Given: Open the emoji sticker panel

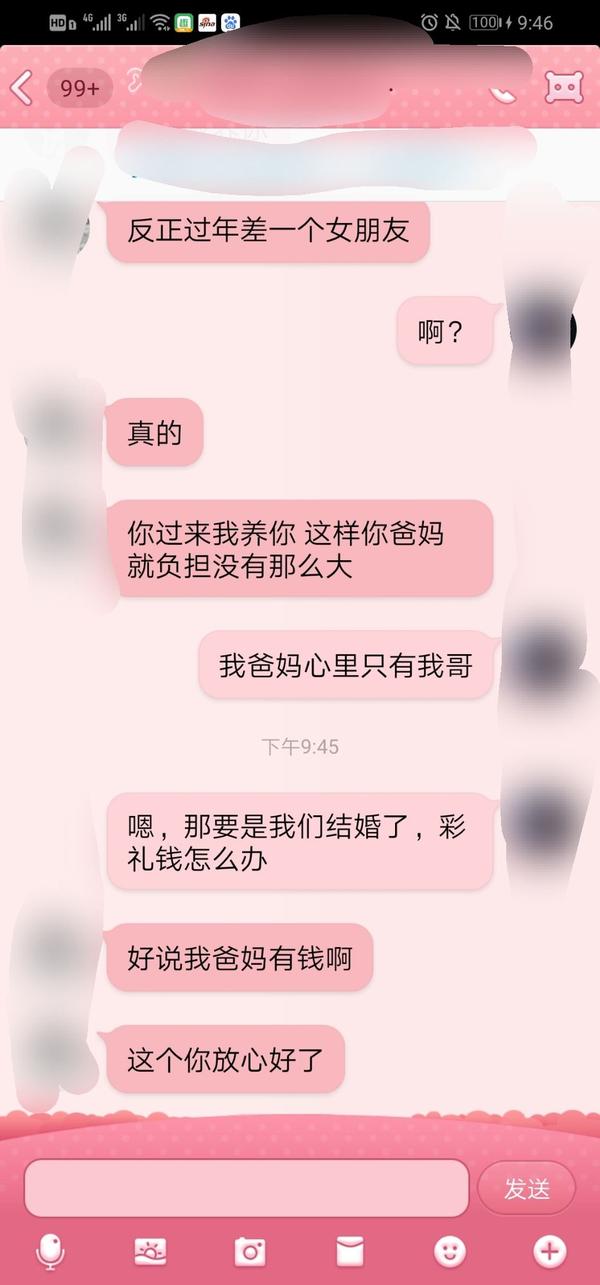Looking at the screenshot, I should pyautogui.click(x=450, y=1250).
